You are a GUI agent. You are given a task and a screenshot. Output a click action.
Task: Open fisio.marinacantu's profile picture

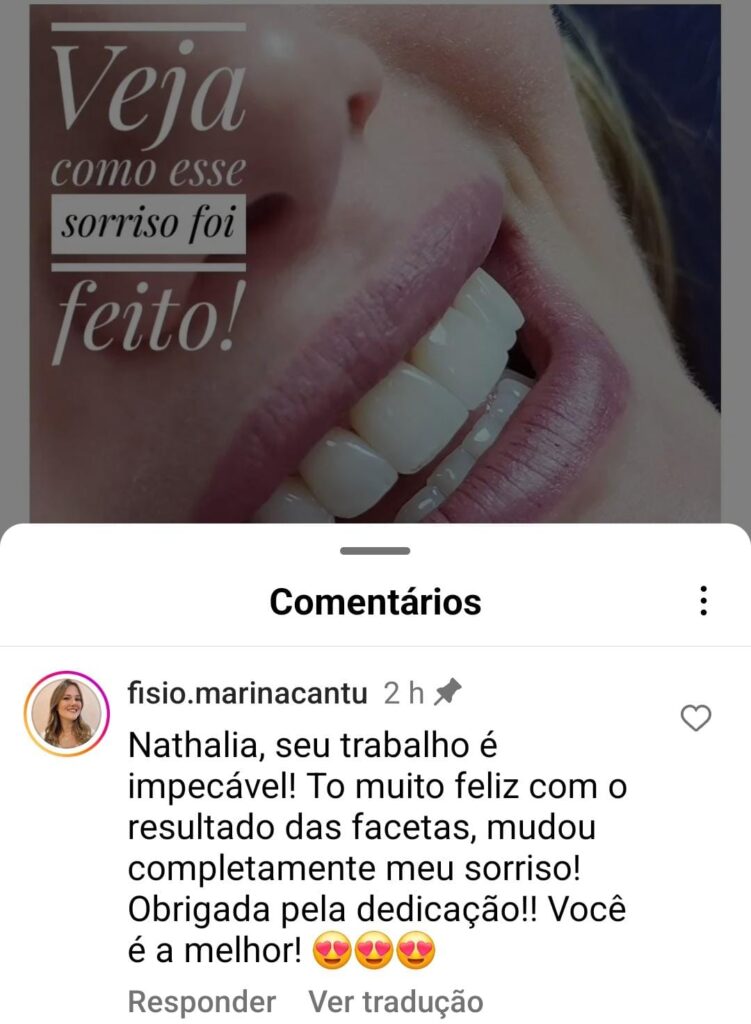click(x=66, y=713)
